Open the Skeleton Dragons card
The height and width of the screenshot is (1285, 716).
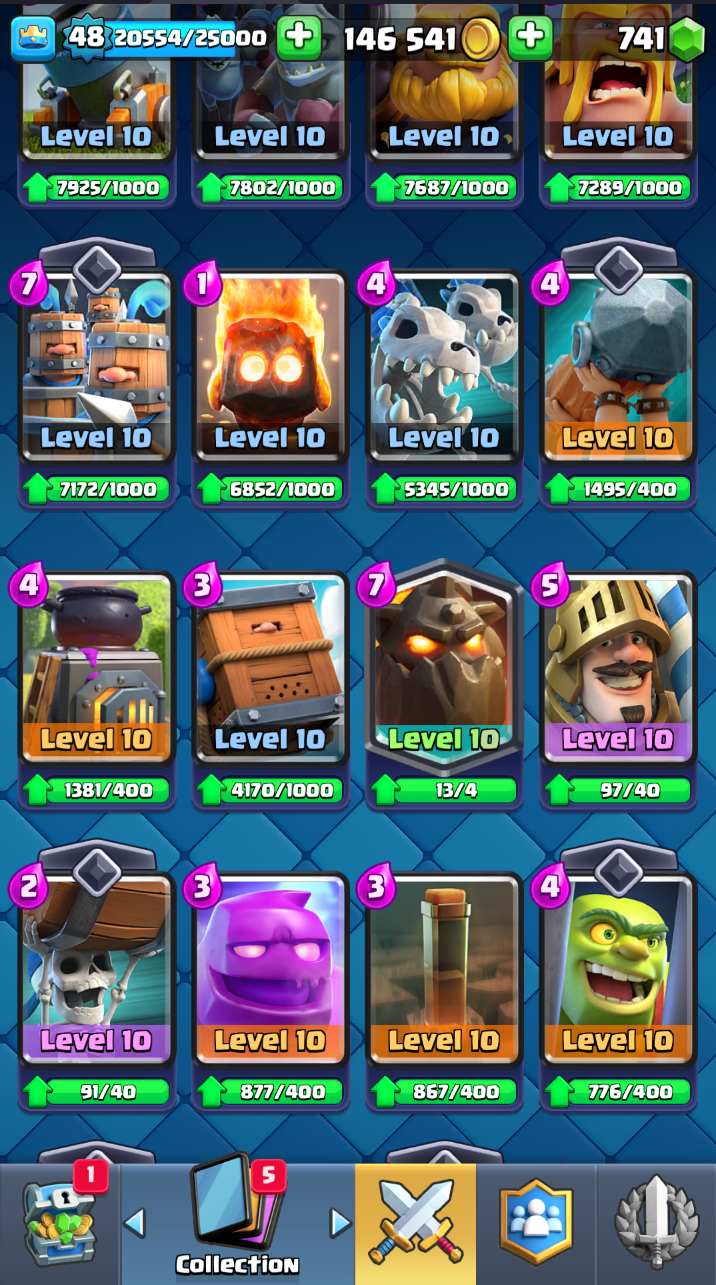[x=444, y=368]
